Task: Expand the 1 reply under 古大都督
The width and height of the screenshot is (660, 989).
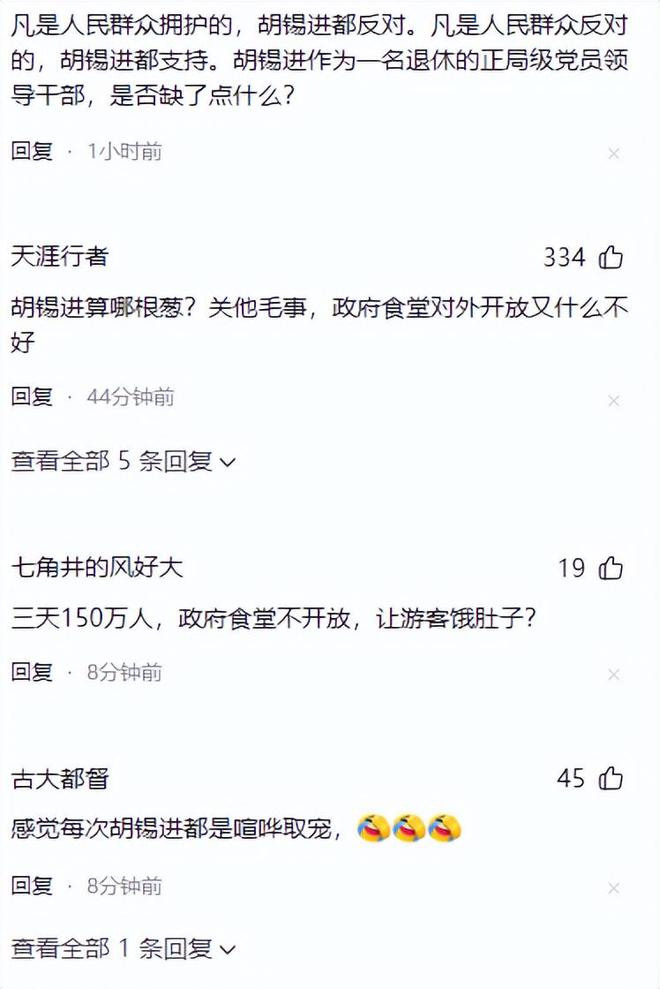Action: [123, 948]
